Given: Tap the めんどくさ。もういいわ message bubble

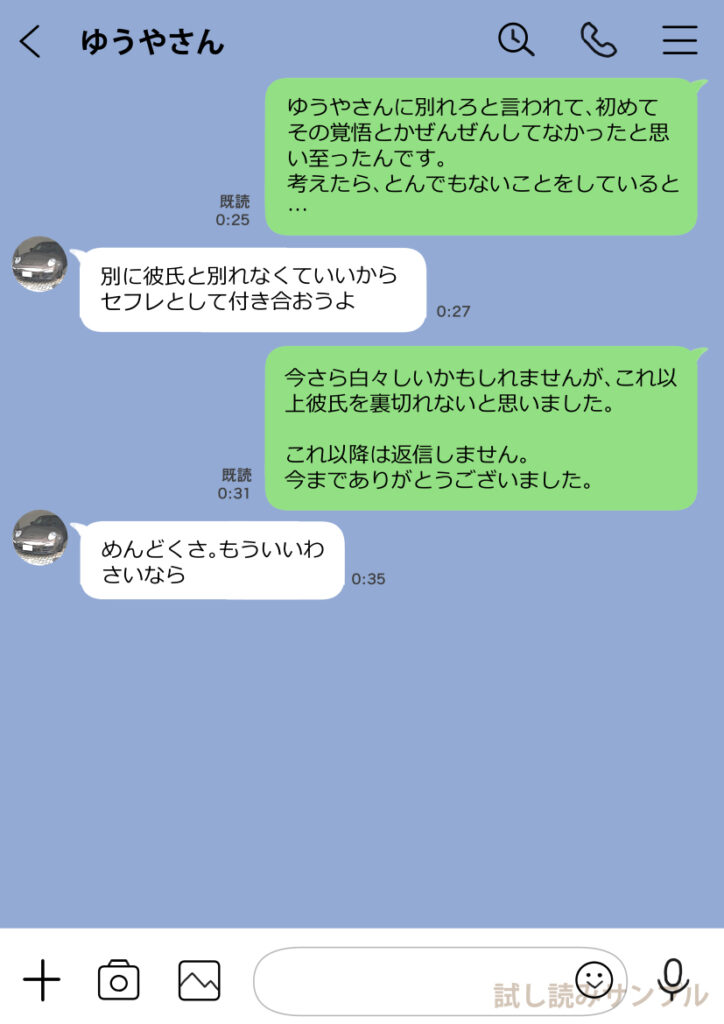Looking at the screenshot, I should coord(210,558).
